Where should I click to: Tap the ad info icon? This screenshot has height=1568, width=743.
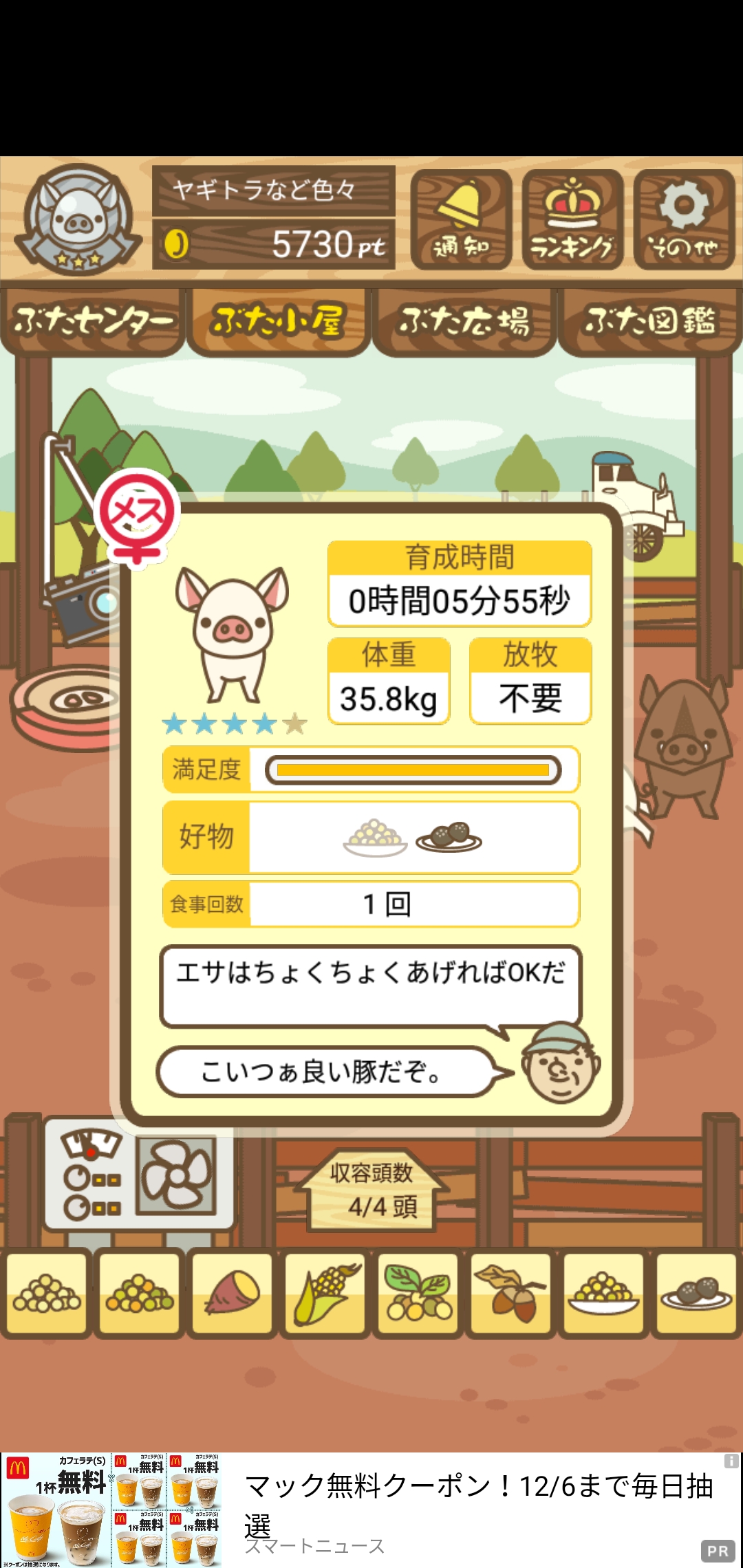(731, 1461)
